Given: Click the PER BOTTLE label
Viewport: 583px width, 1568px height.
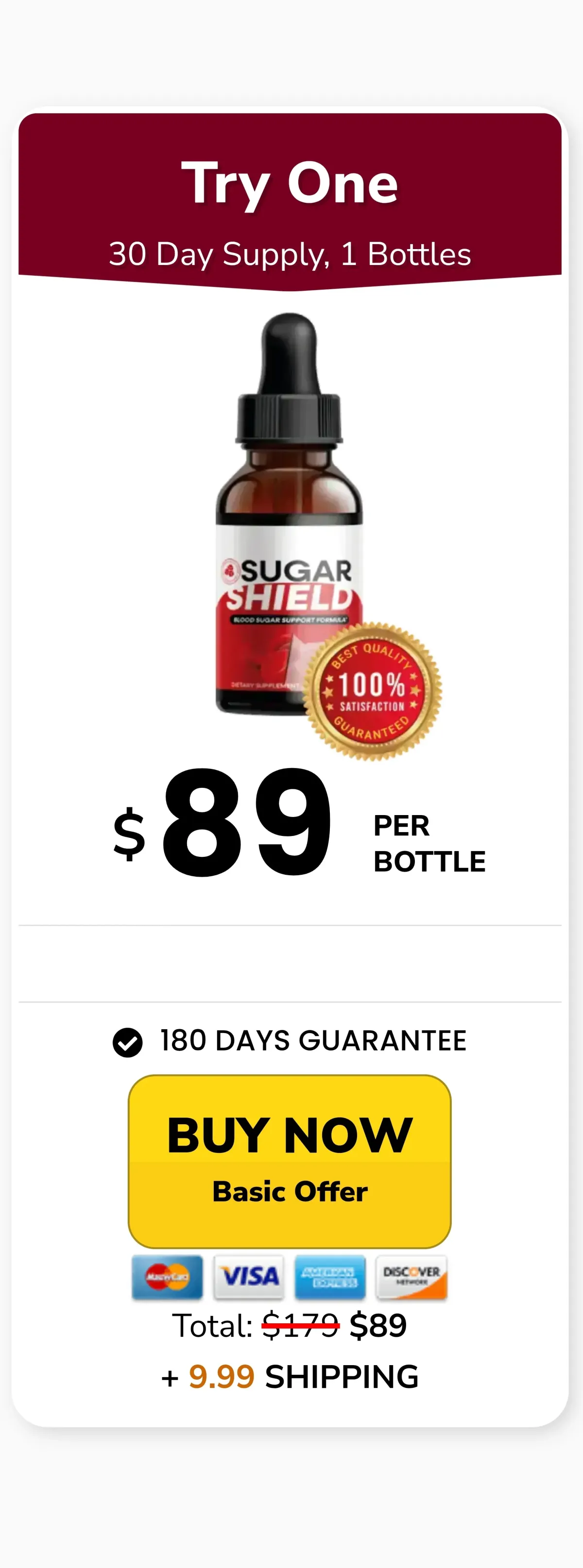Looking at the screenshot, I should coord(429,844).
